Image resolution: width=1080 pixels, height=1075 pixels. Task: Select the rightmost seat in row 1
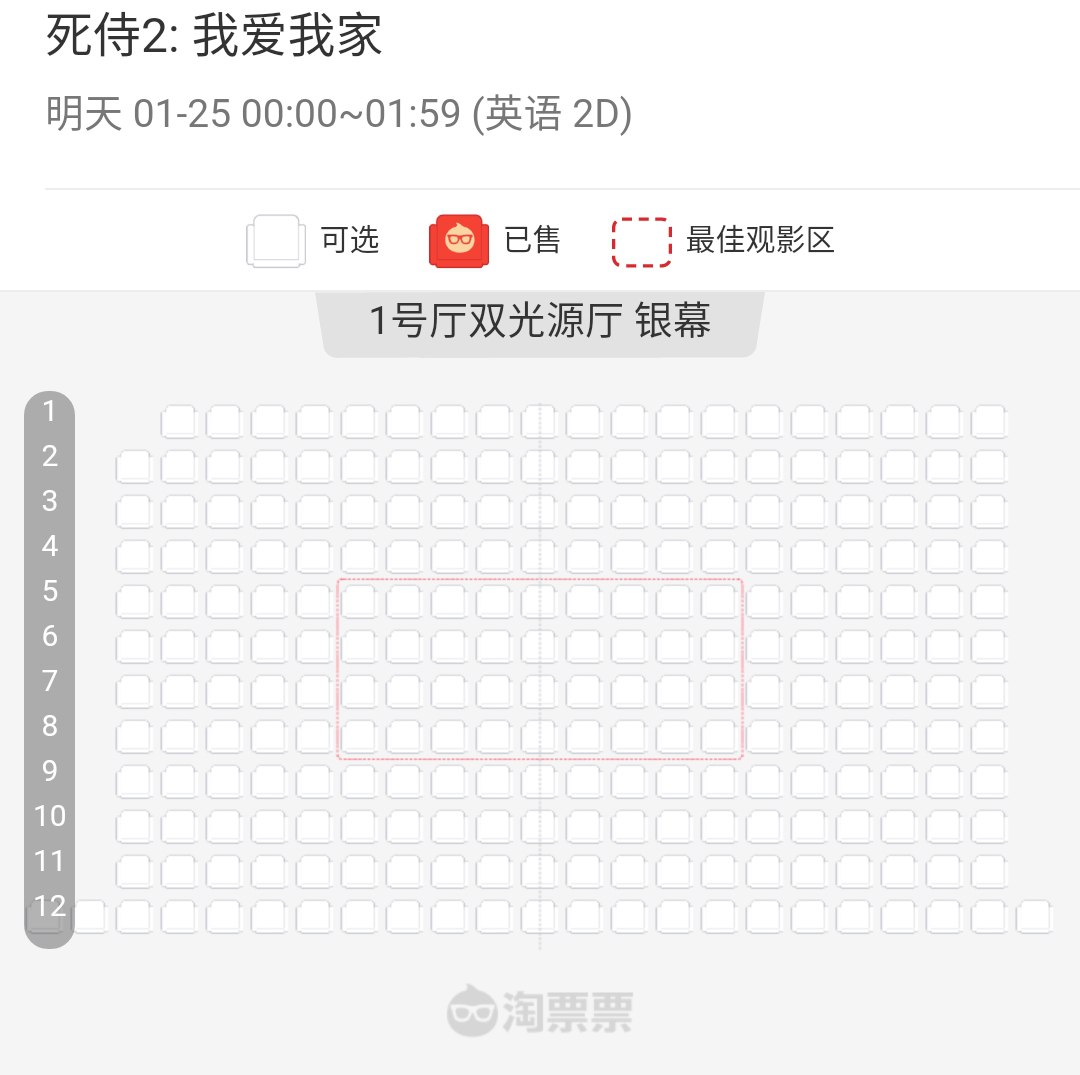[989, 421]
